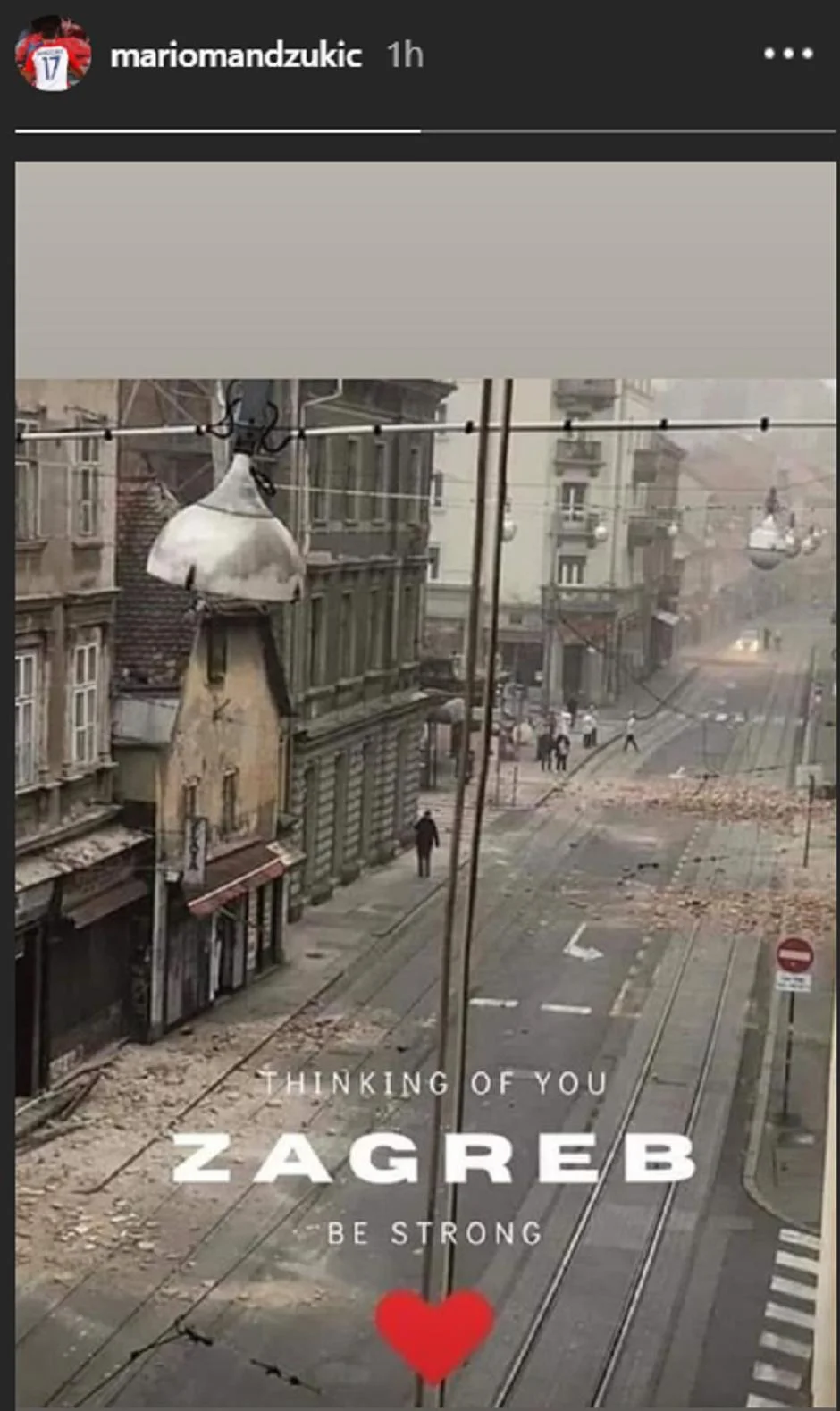This screenshot has width=840, height=1411.
Task: Open mariomandzukic's profile picture
Action: (x=53, y=56)
